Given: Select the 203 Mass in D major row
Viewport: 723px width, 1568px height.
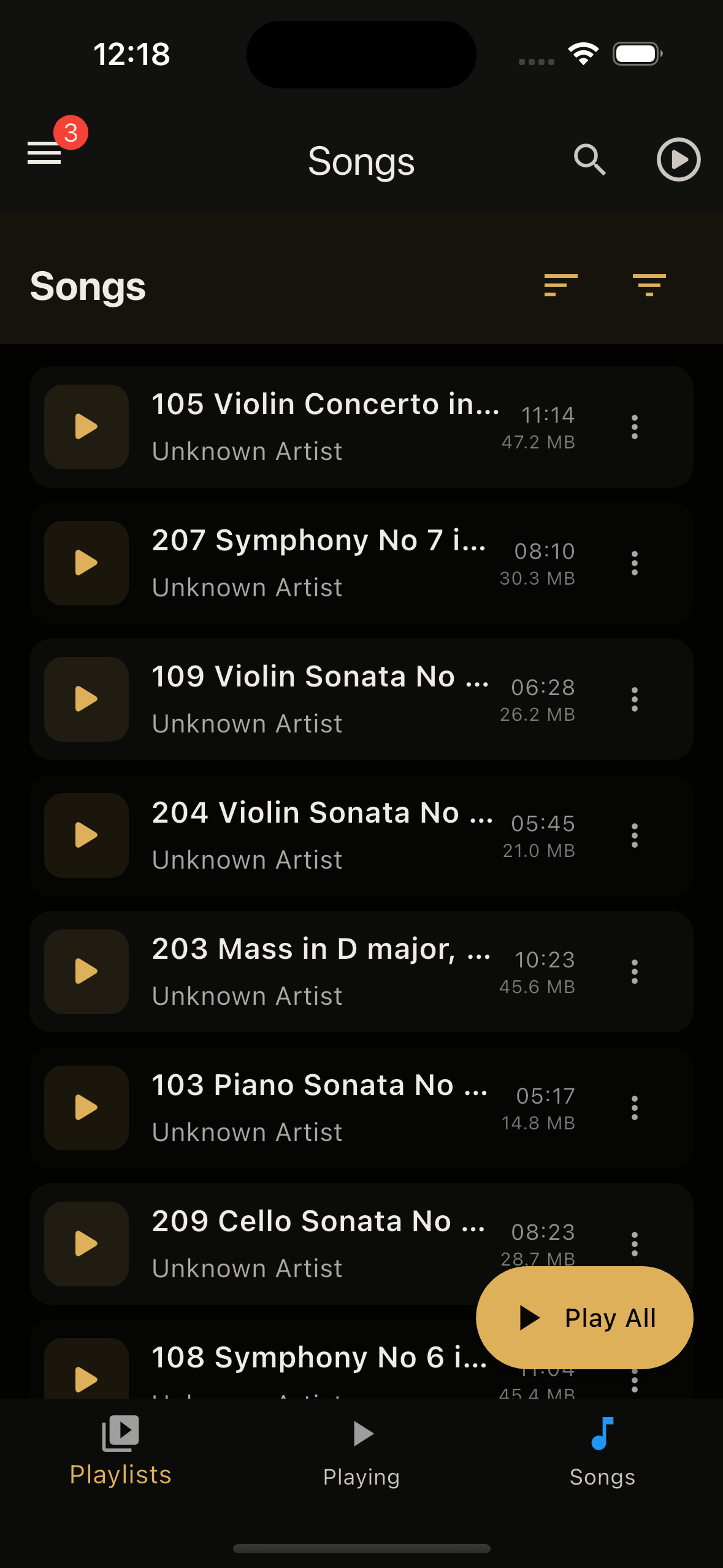Looking at the screenshot, I should (x=361, y=972).
